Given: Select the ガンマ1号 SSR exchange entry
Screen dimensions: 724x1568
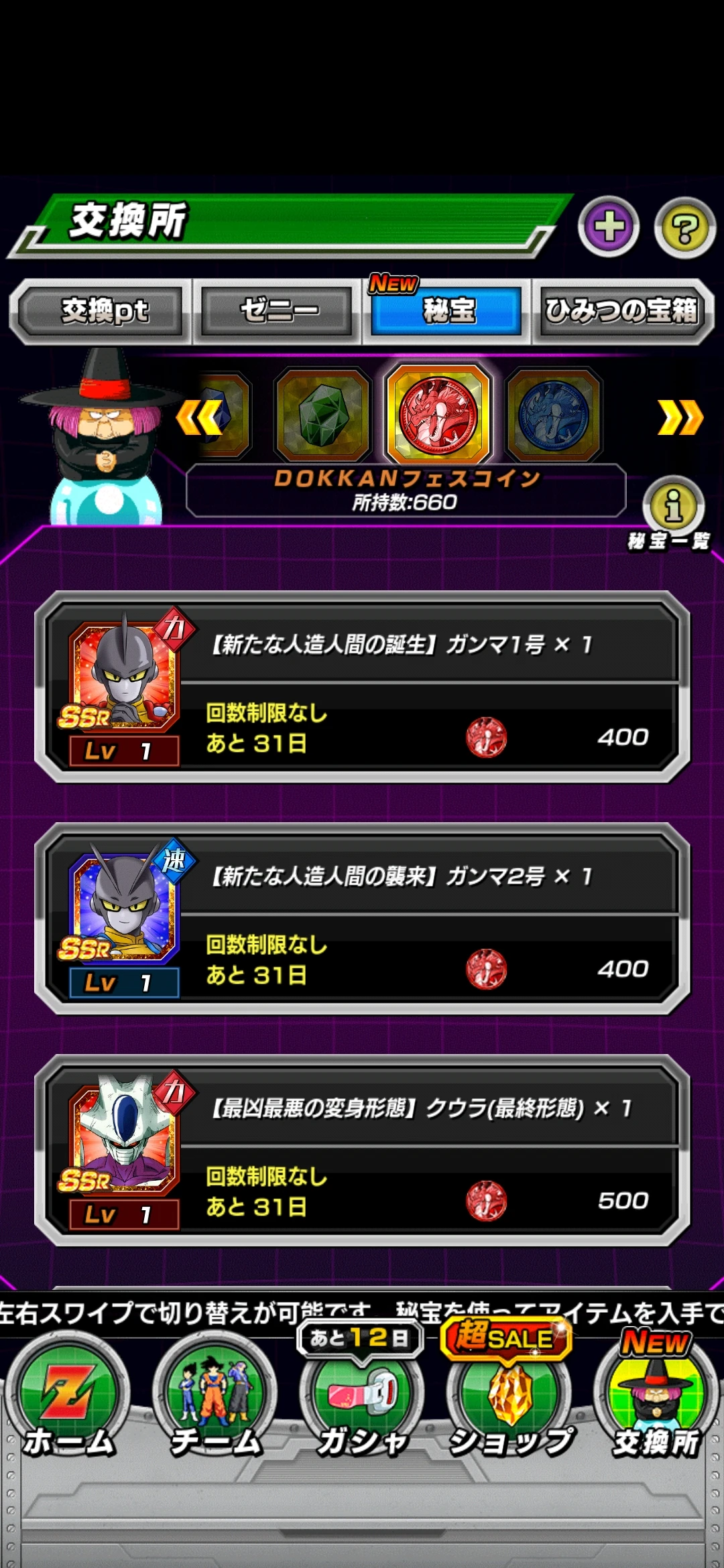Looking at the screenshot, I should pyautogui.click(x=362, y=690).
